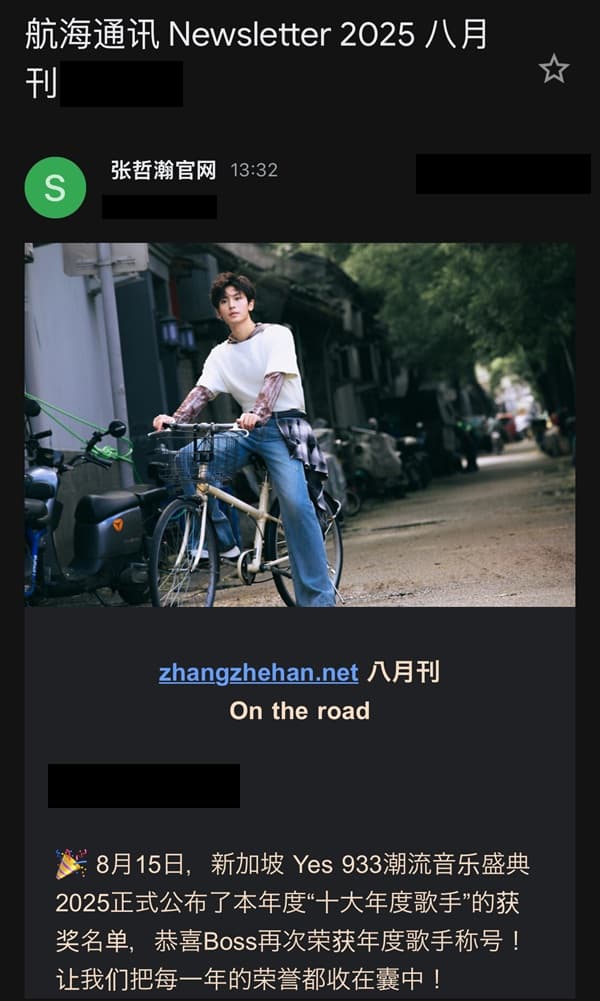This screenshot has width=600, height=1001.
Task: Open the zhangzhehan.net link
Action: click(x=258, y=673)
